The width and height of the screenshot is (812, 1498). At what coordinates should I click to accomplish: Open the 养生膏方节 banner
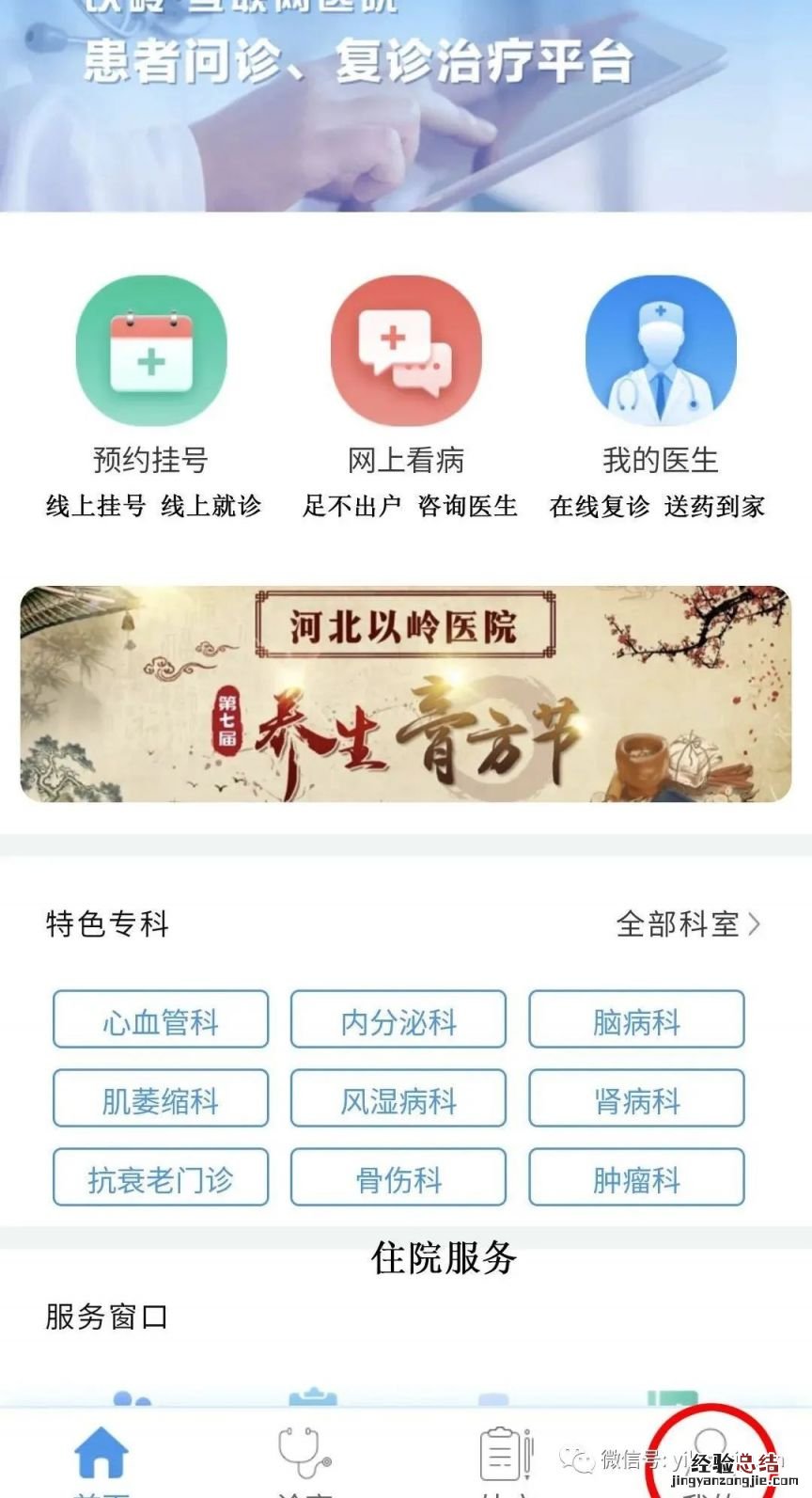(405, 694)
